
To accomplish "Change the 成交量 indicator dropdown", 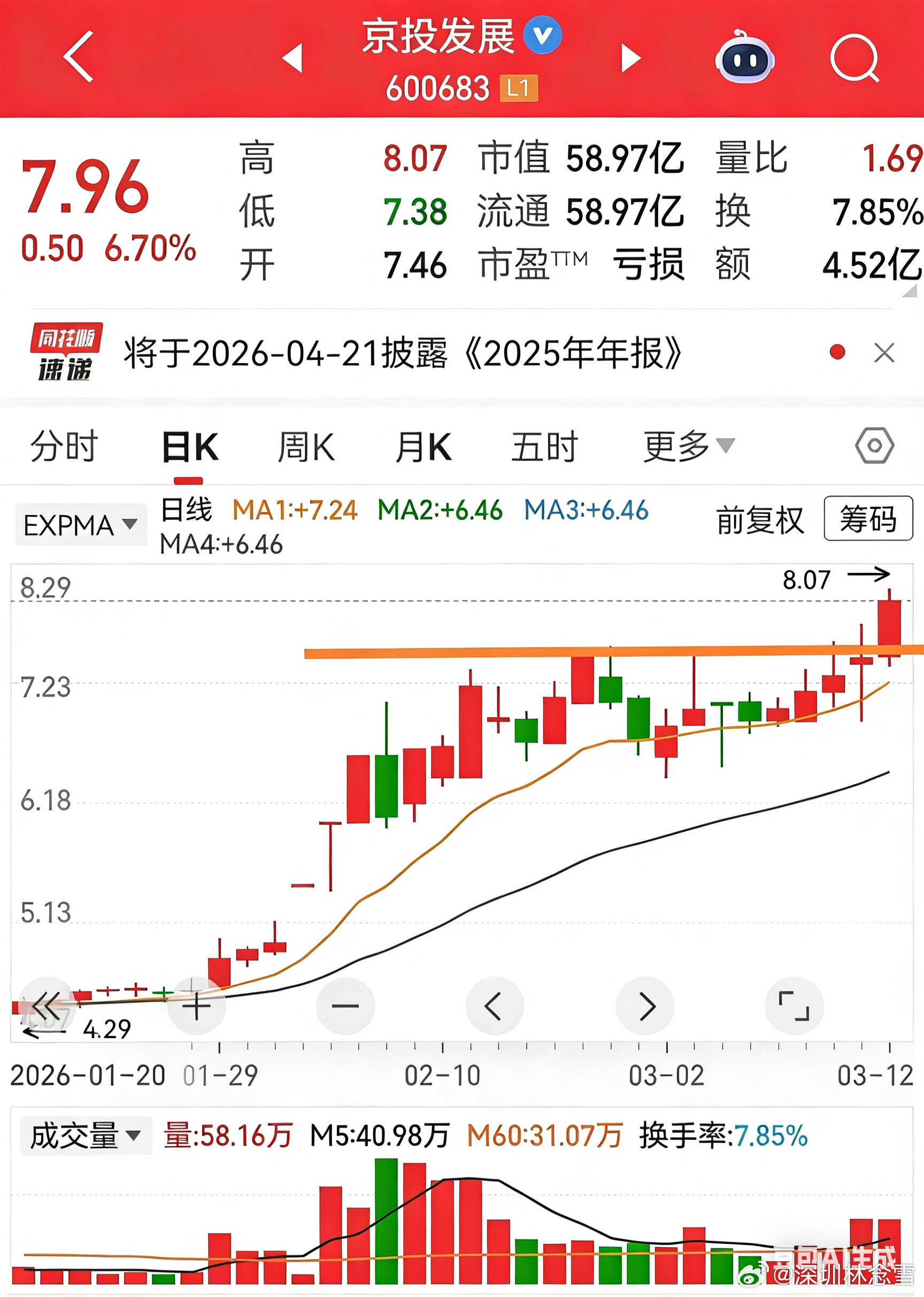I will point(86,1136).
